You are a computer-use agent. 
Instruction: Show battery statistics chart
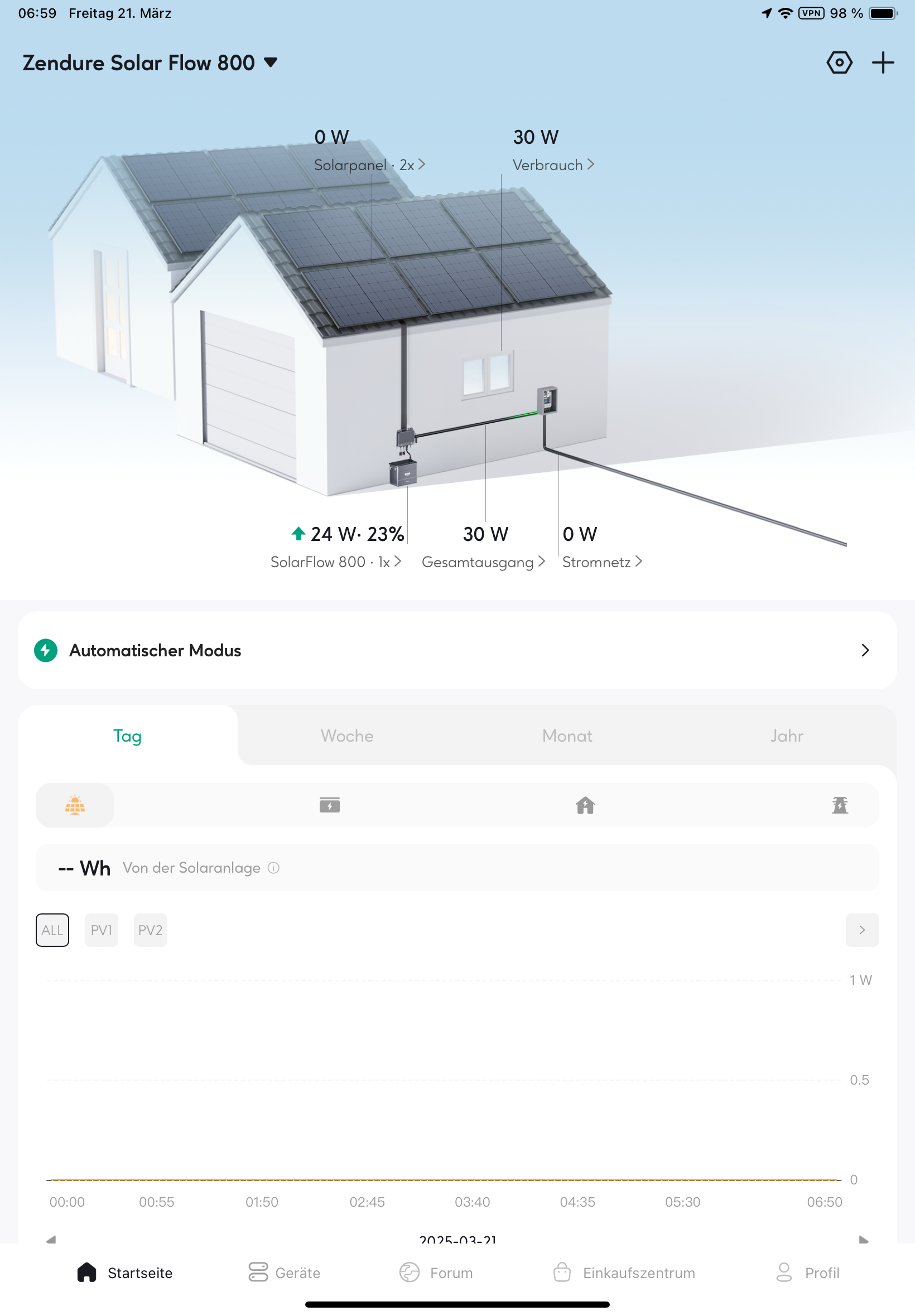[x=330, y=805]
